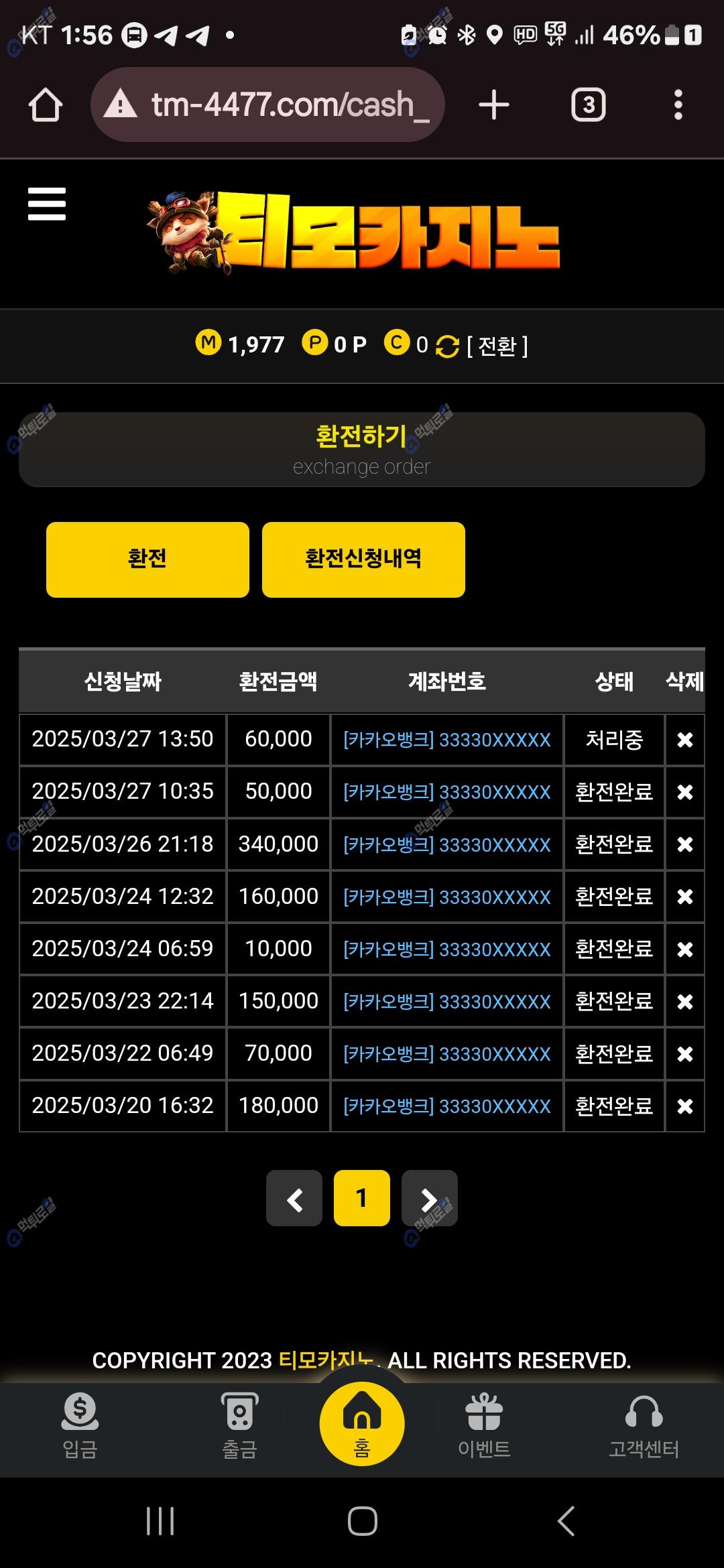Image resolution: width=724 pixels, height=1568 pixels.
Task: Open a new browser tab
Action: [x=494, y=105]
